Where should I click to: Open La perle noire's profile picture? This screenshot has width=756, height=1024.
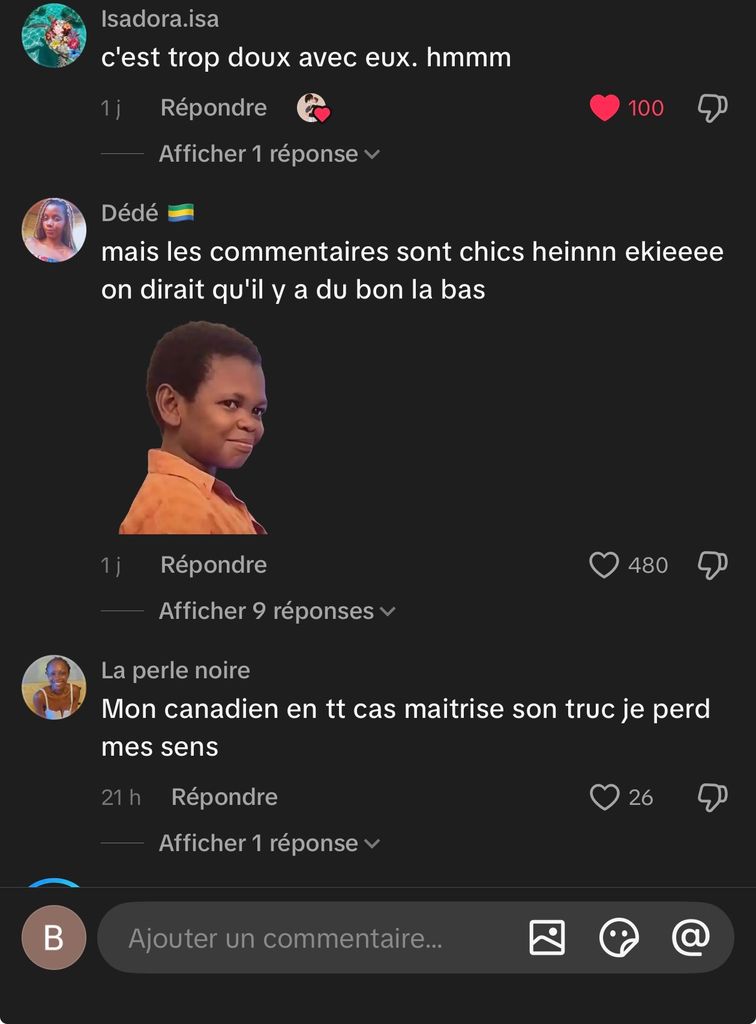point(54,687)
